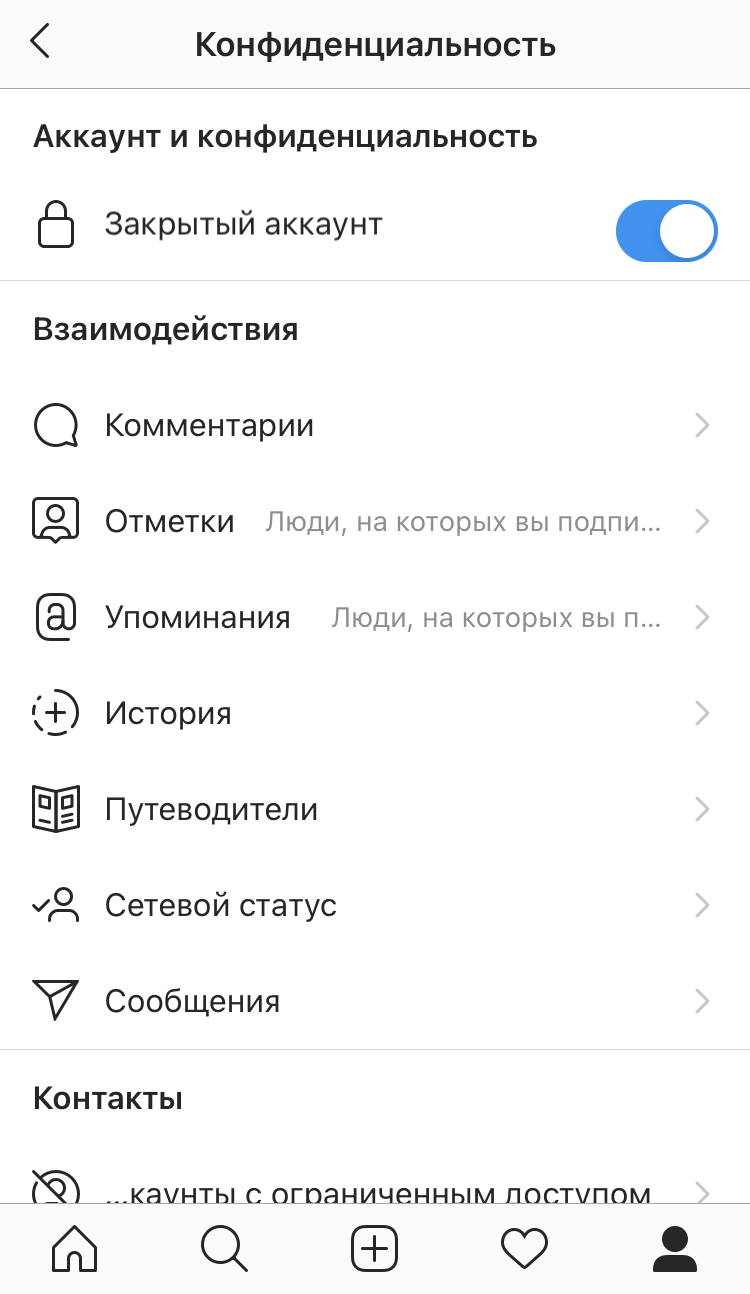Image resolution: width=750 pixels, height=1294 pixels.
Task: Open Сетевой статус settings
Action: coord(374,905)
